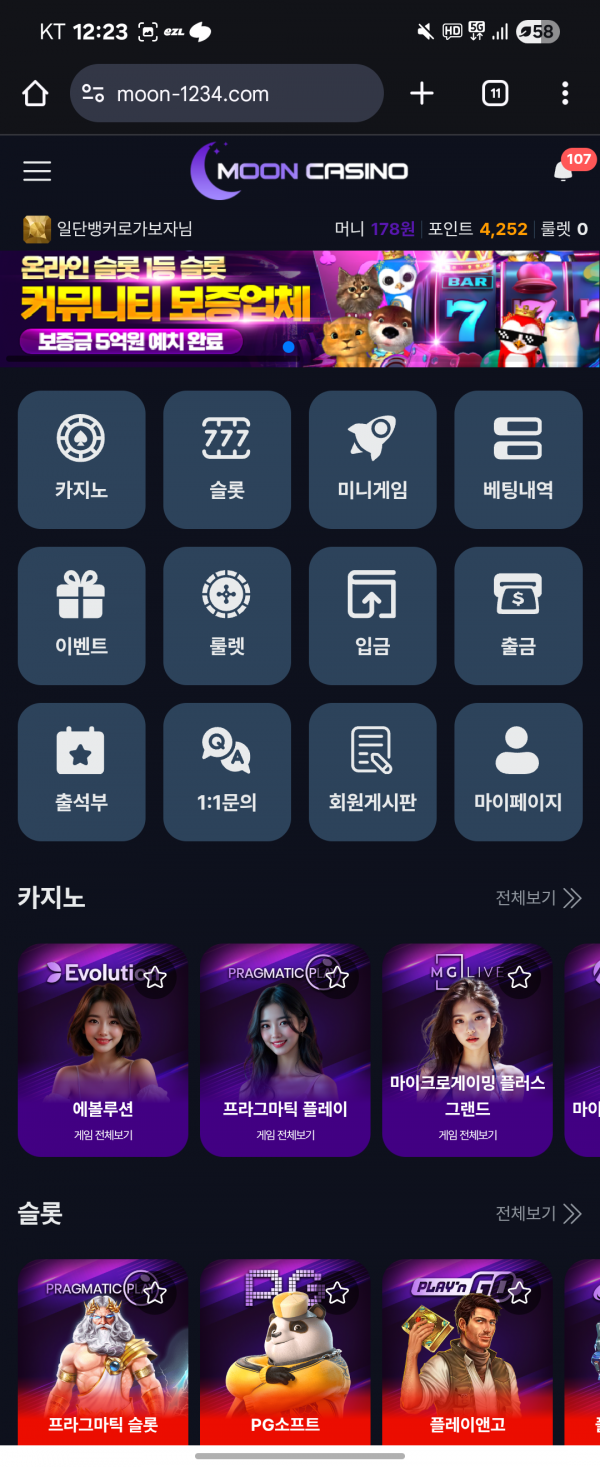View all in the 카지노 section

coord(538,898)
